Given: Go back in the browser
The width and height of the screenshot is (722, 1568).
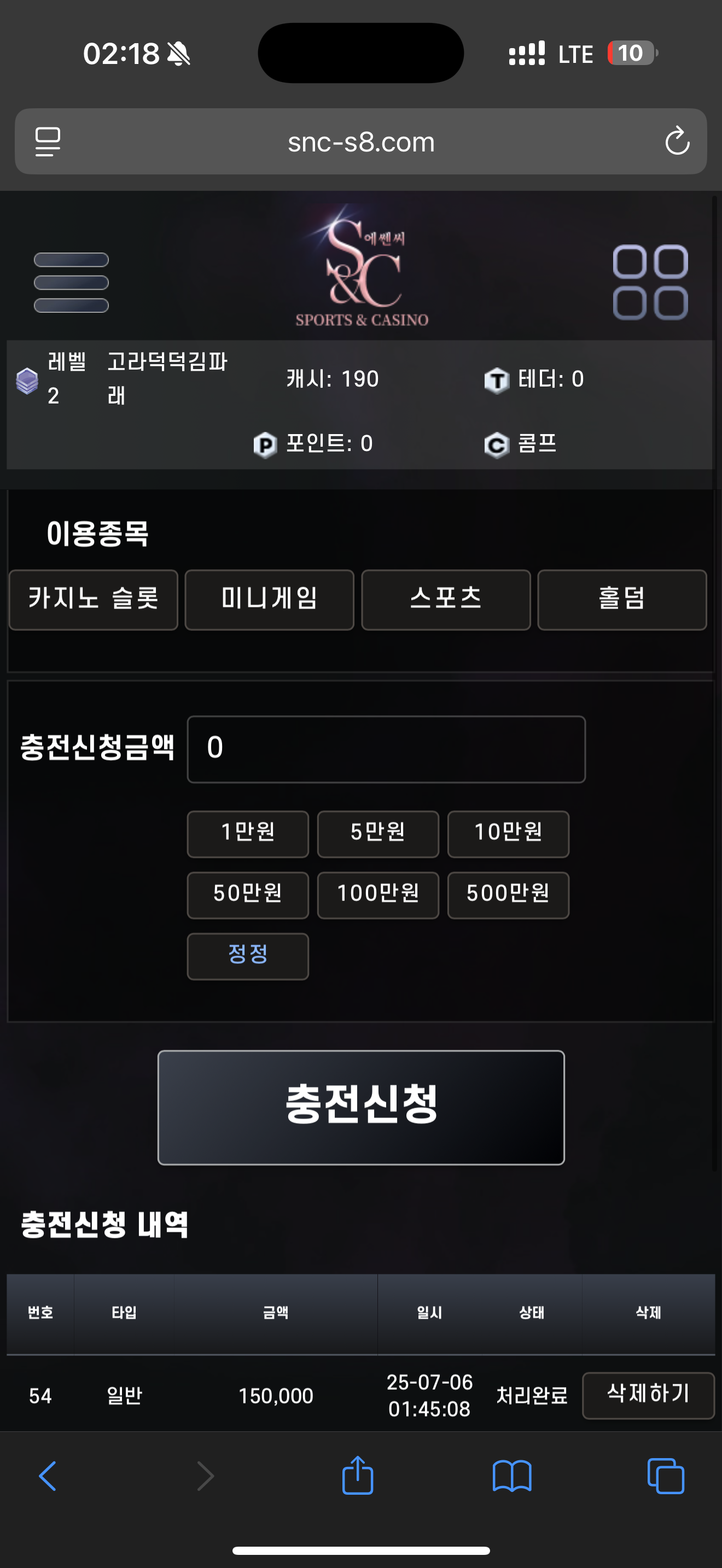Looking at the screenshot, I should point(48,1476).
